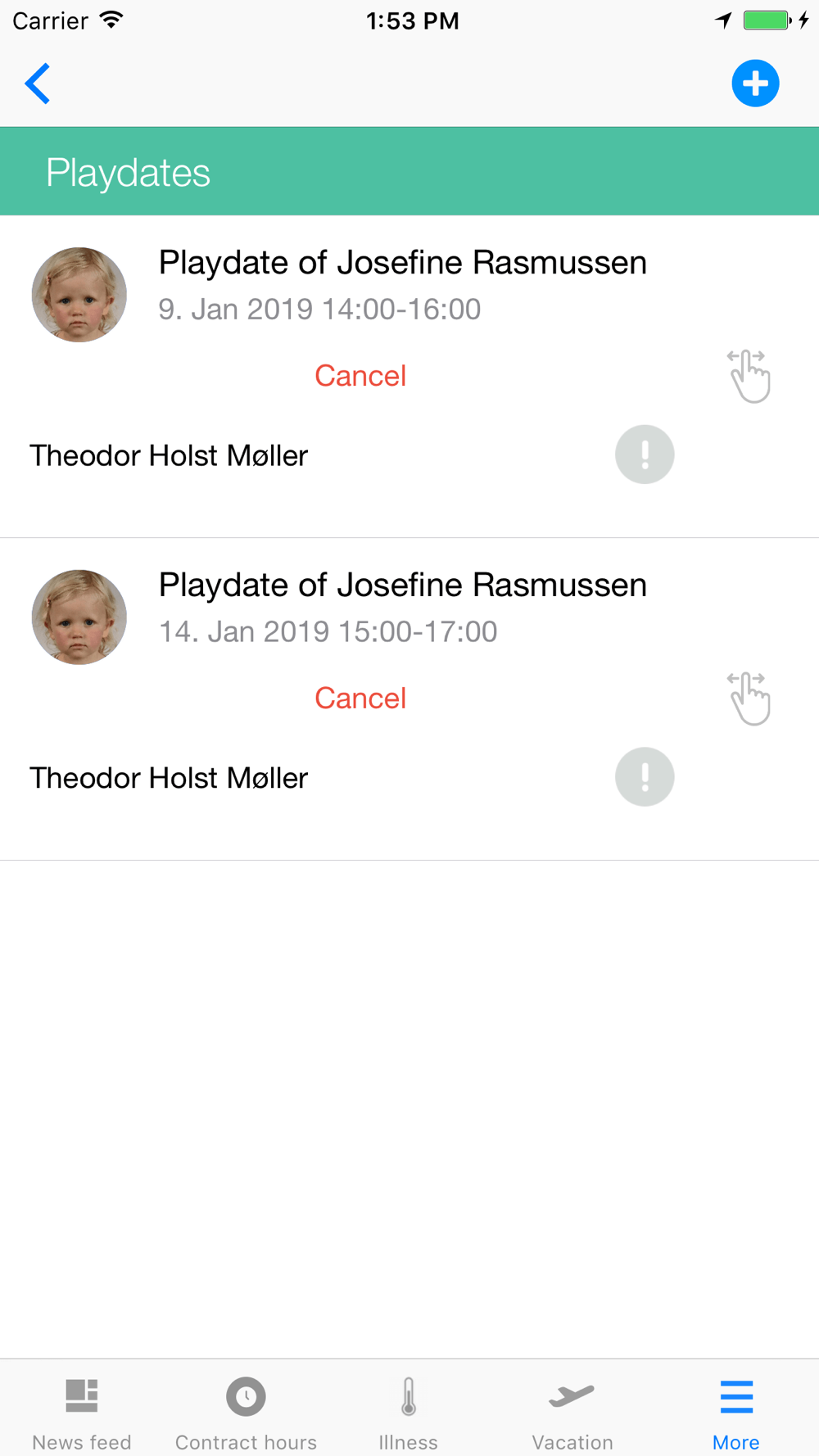This screenshot has width=819, height=1456.
Task: Select the Vacation tab
Action: tap(572, 1413)
